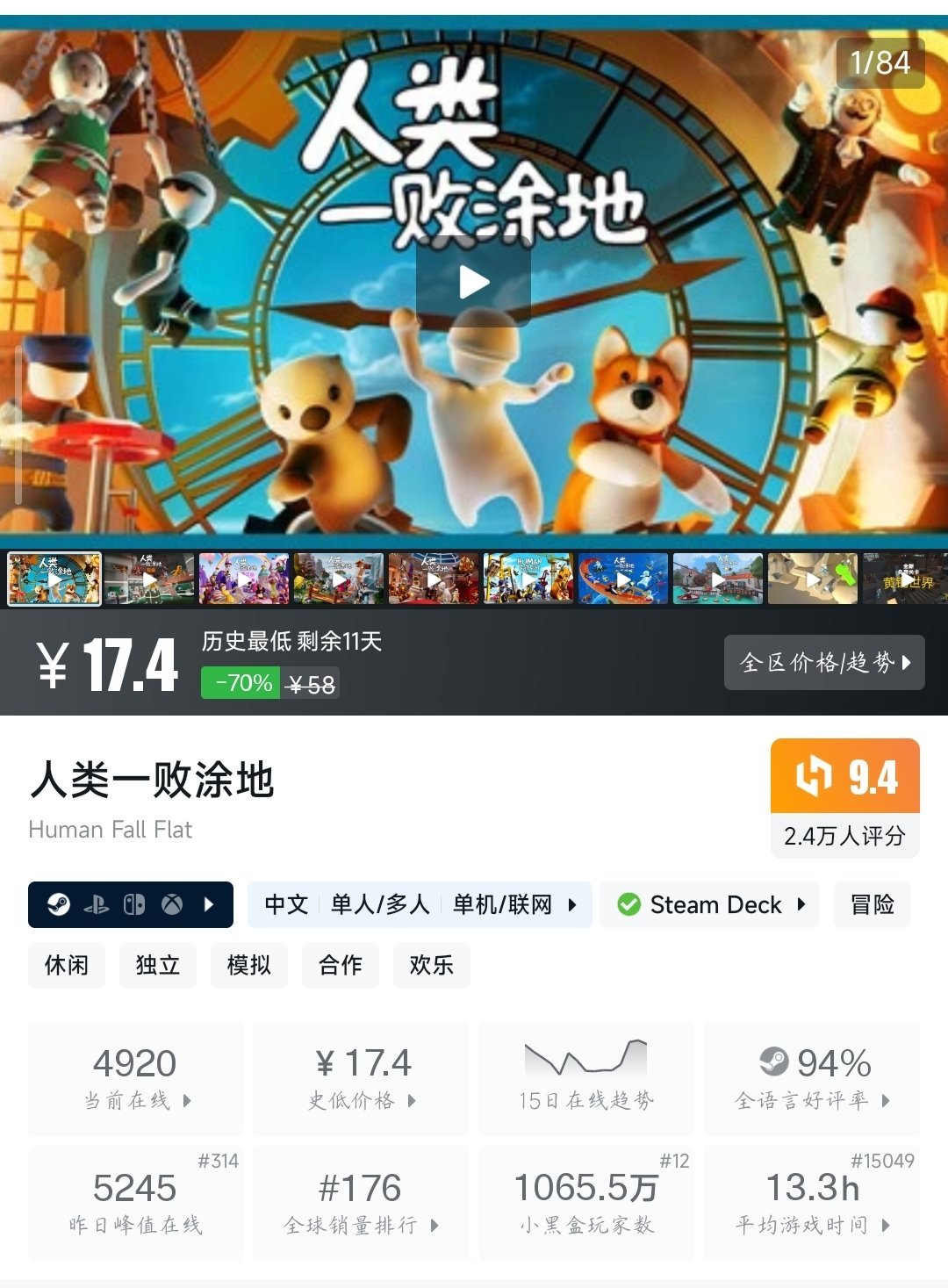
Task: Open 全球销量排行 ranking
Action: 361,1203
